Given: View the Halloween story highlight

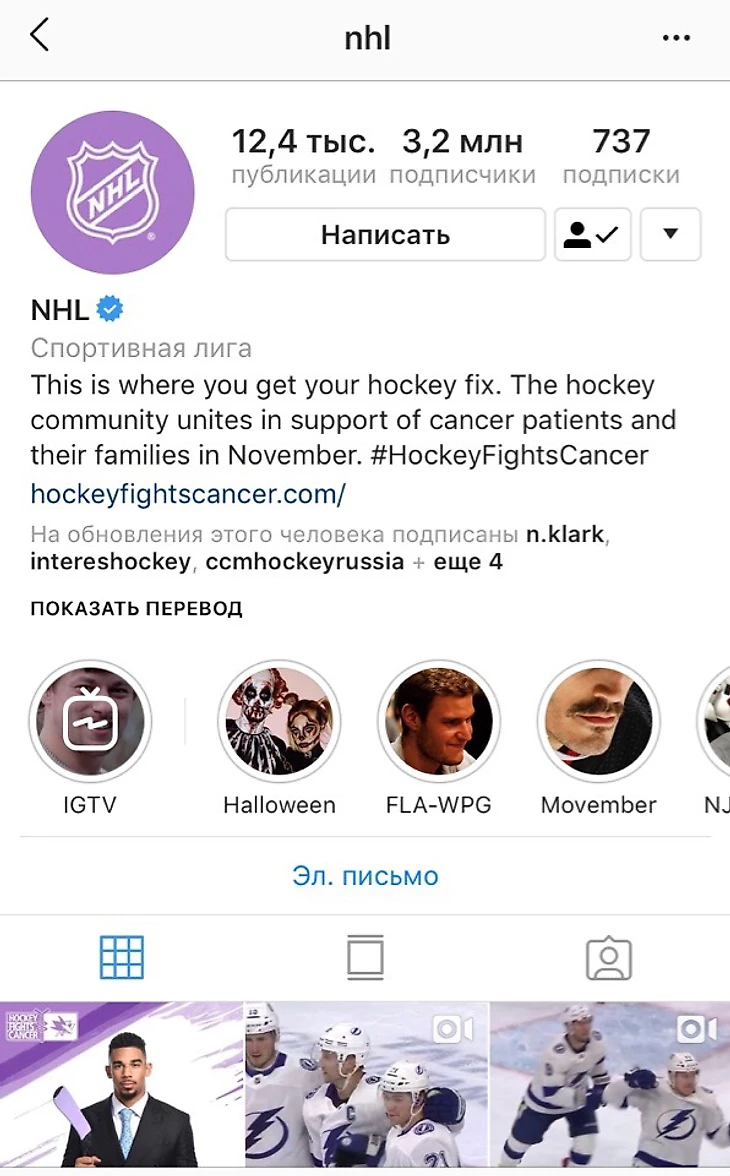Looking at the screenshot, I should coord(279,722).
